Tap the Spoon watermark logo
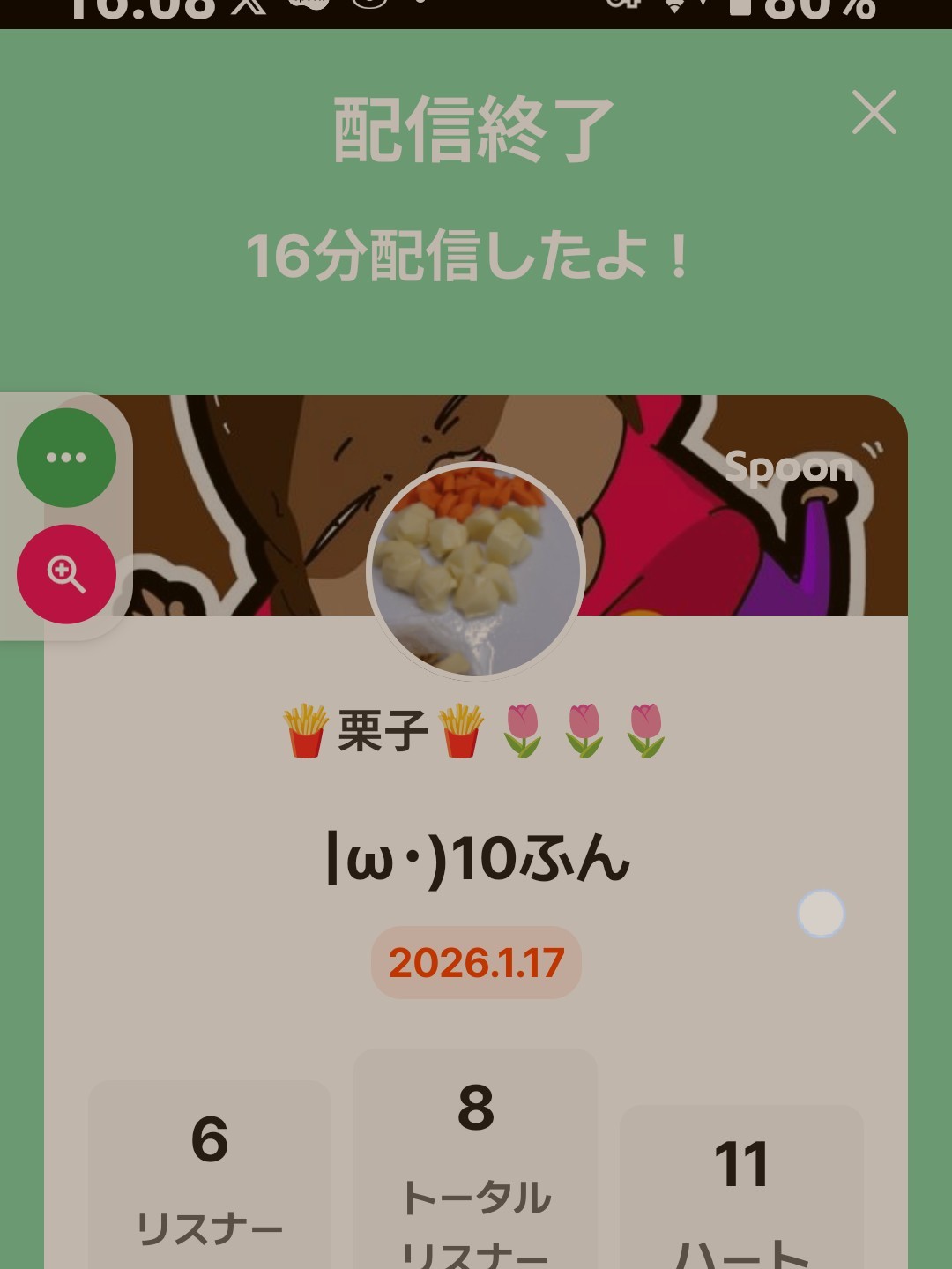Screen dimensions: 952x1269 [789, 468]
